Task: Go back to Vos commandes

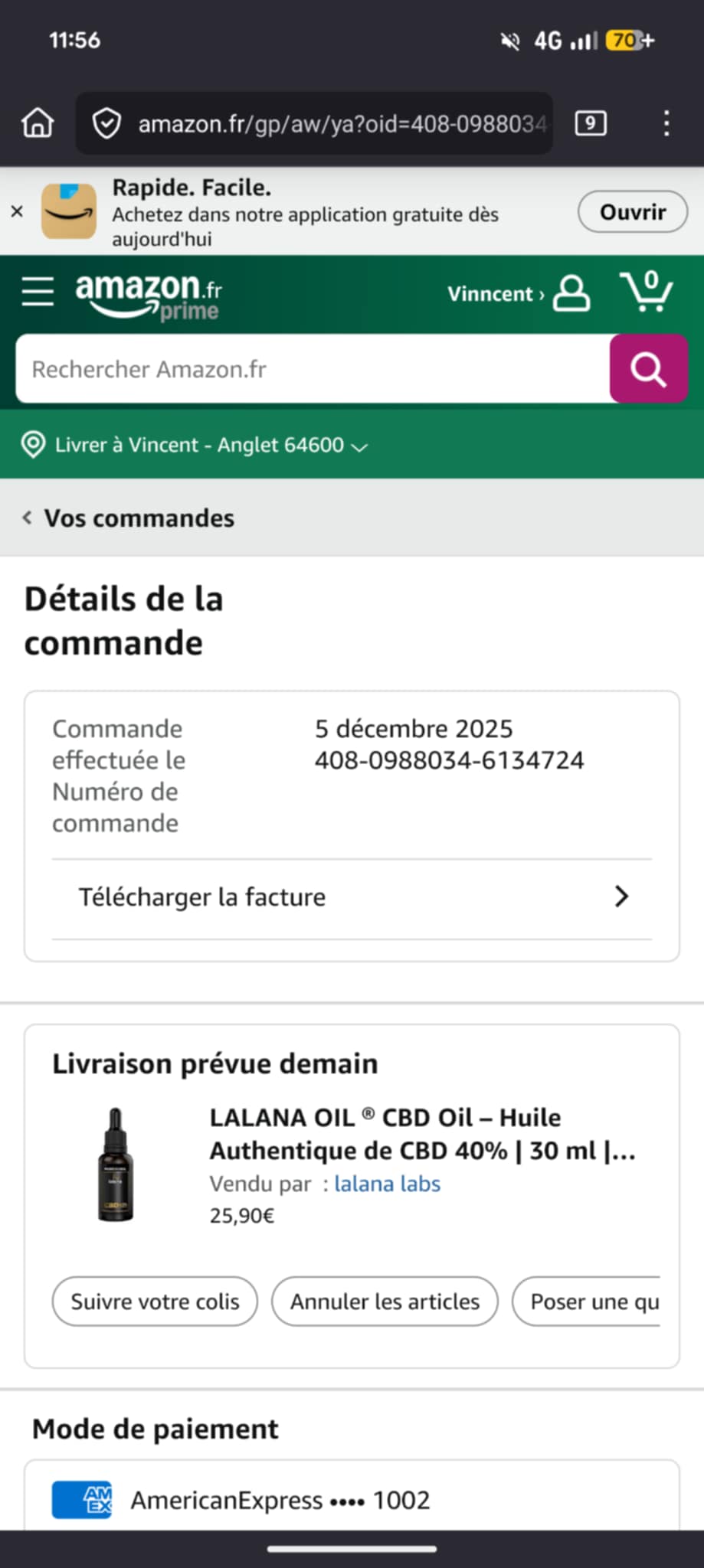Action: (x=129, y=518)
